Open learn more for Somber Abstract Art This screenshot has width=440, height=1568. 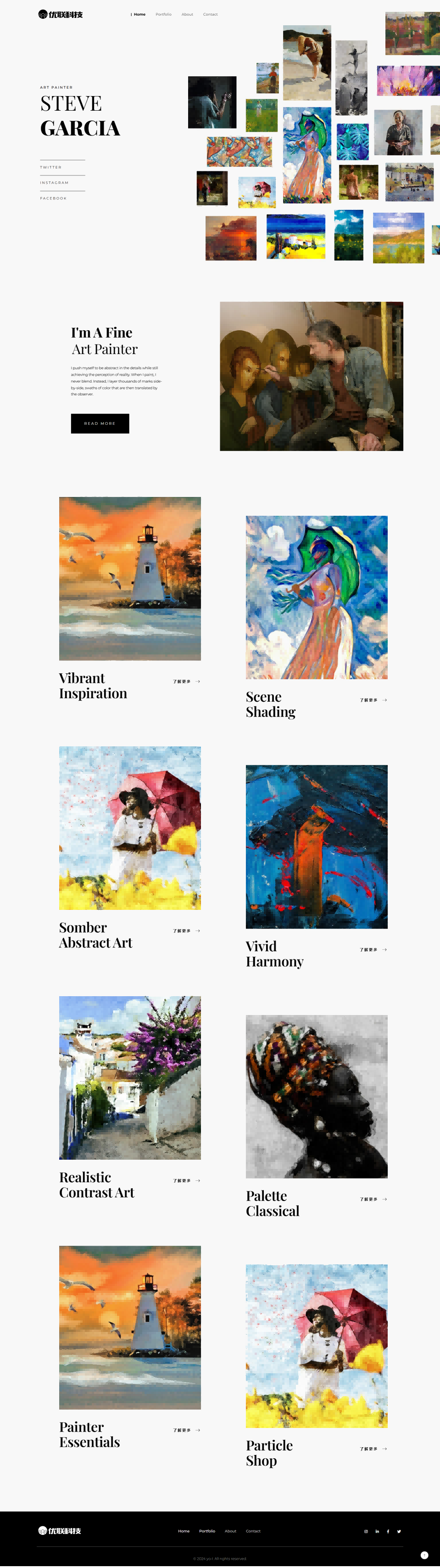(186, 931)
